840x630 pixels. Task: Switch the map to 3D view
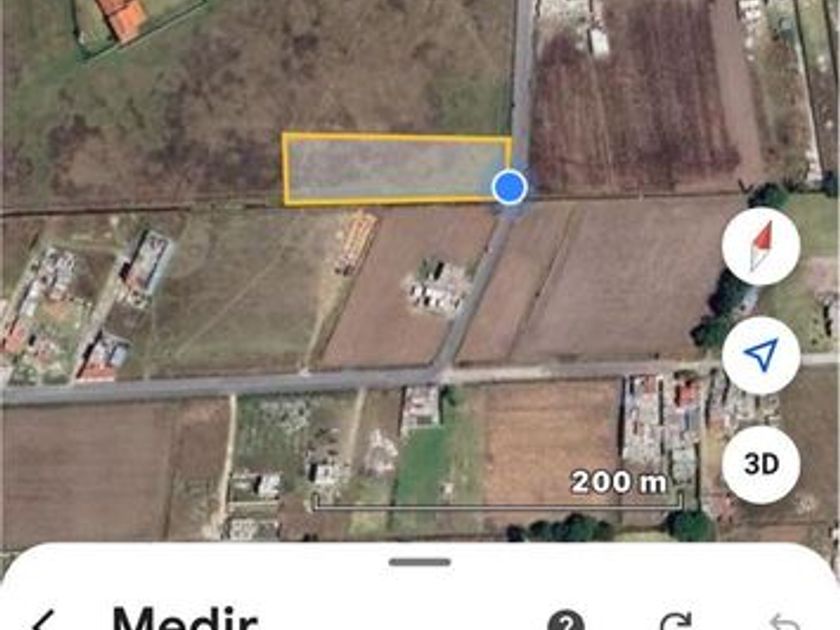761,464
